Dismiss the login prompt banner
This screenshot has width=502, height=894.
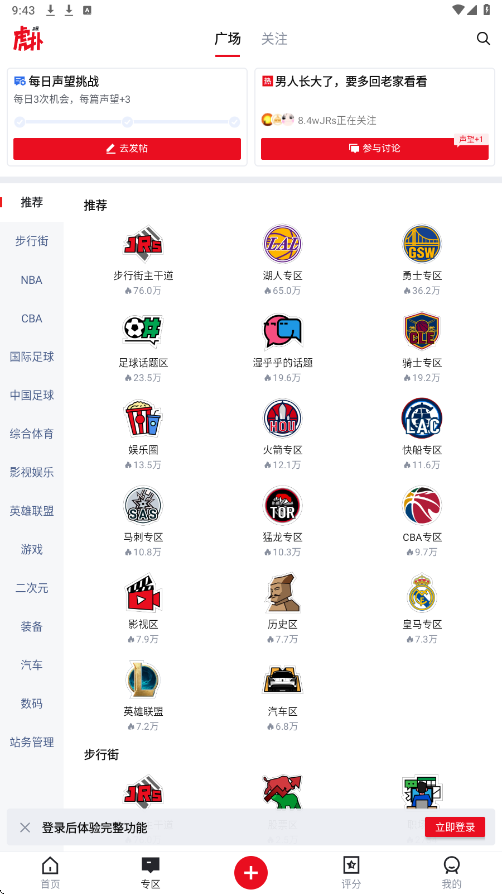click(x=25, y=827)
